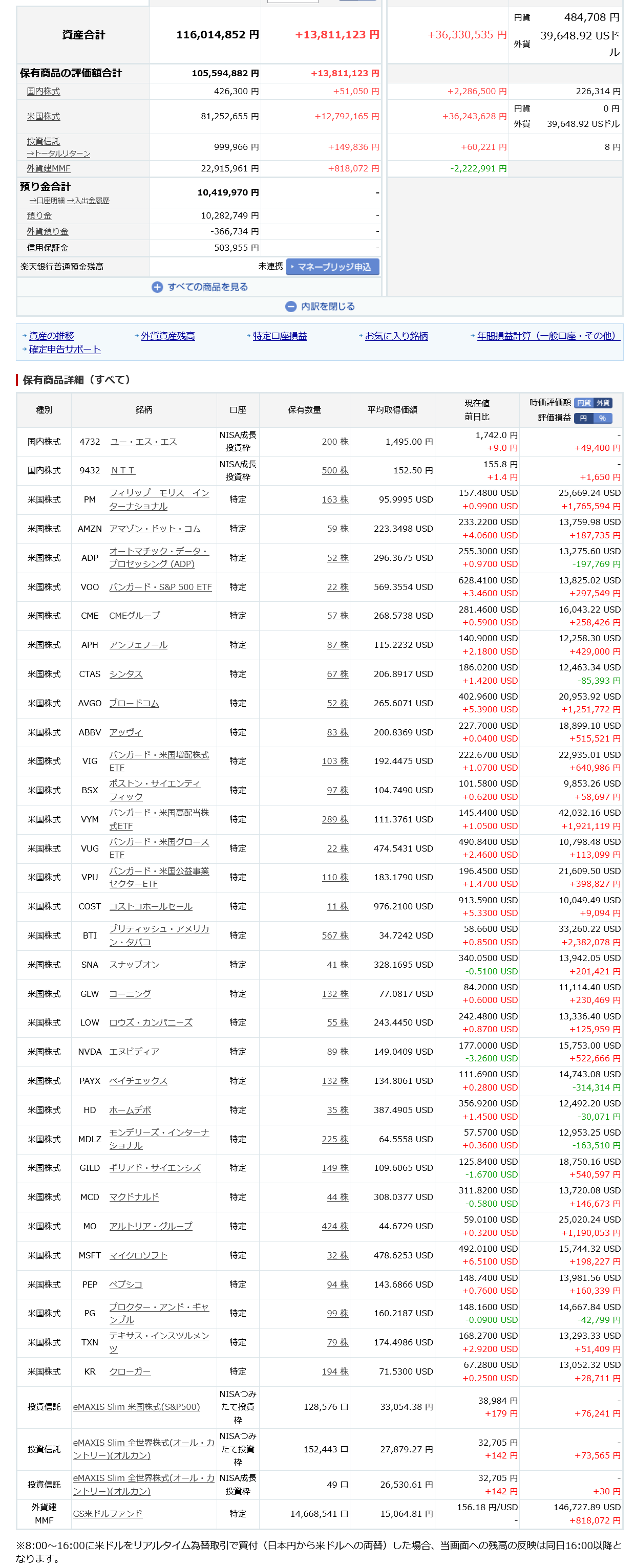Screen dimensions: 635x1568
Task: Open 年間損益計算（一般口座・その他）
Action: (x=547, y=336)
